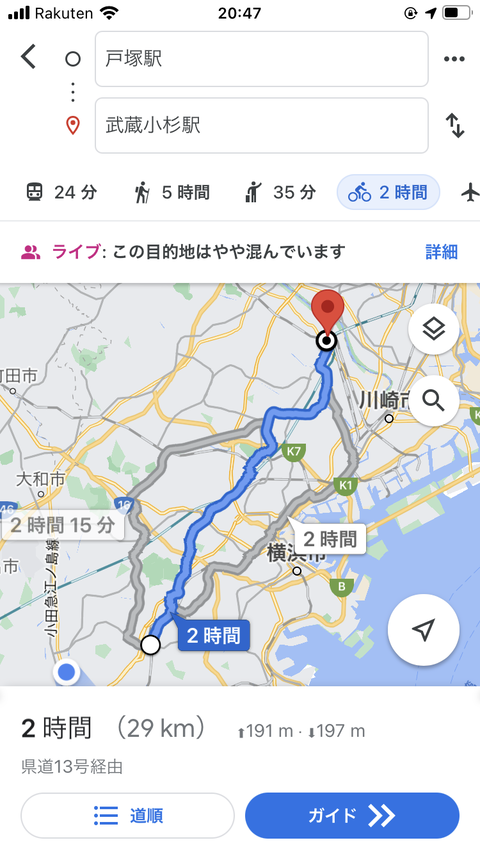
Task: Recenter map on my location
Action: (x=423, y=630)
